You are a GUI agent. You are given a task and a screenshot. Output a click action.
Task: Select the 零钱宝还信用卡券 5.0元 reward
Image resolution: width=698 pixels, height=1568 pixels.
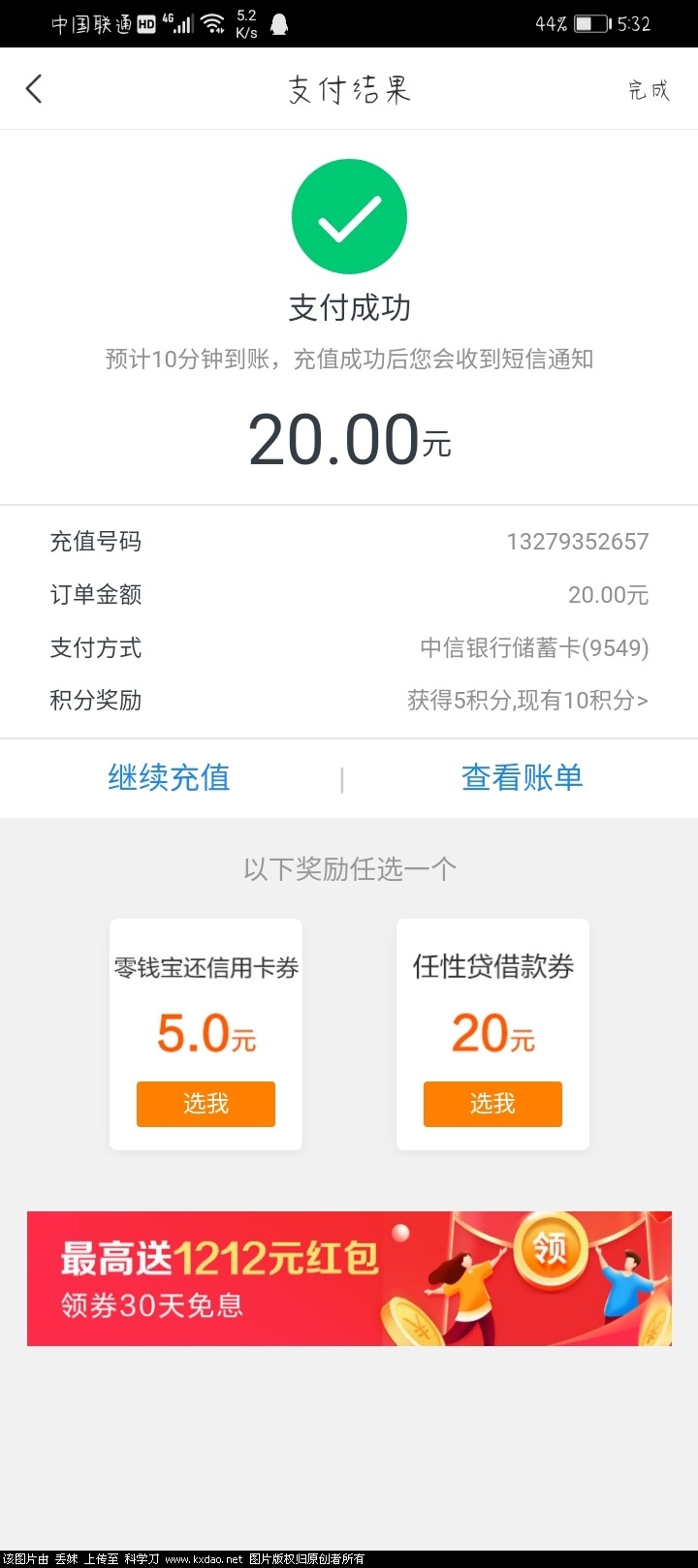tap(206, 1104)
